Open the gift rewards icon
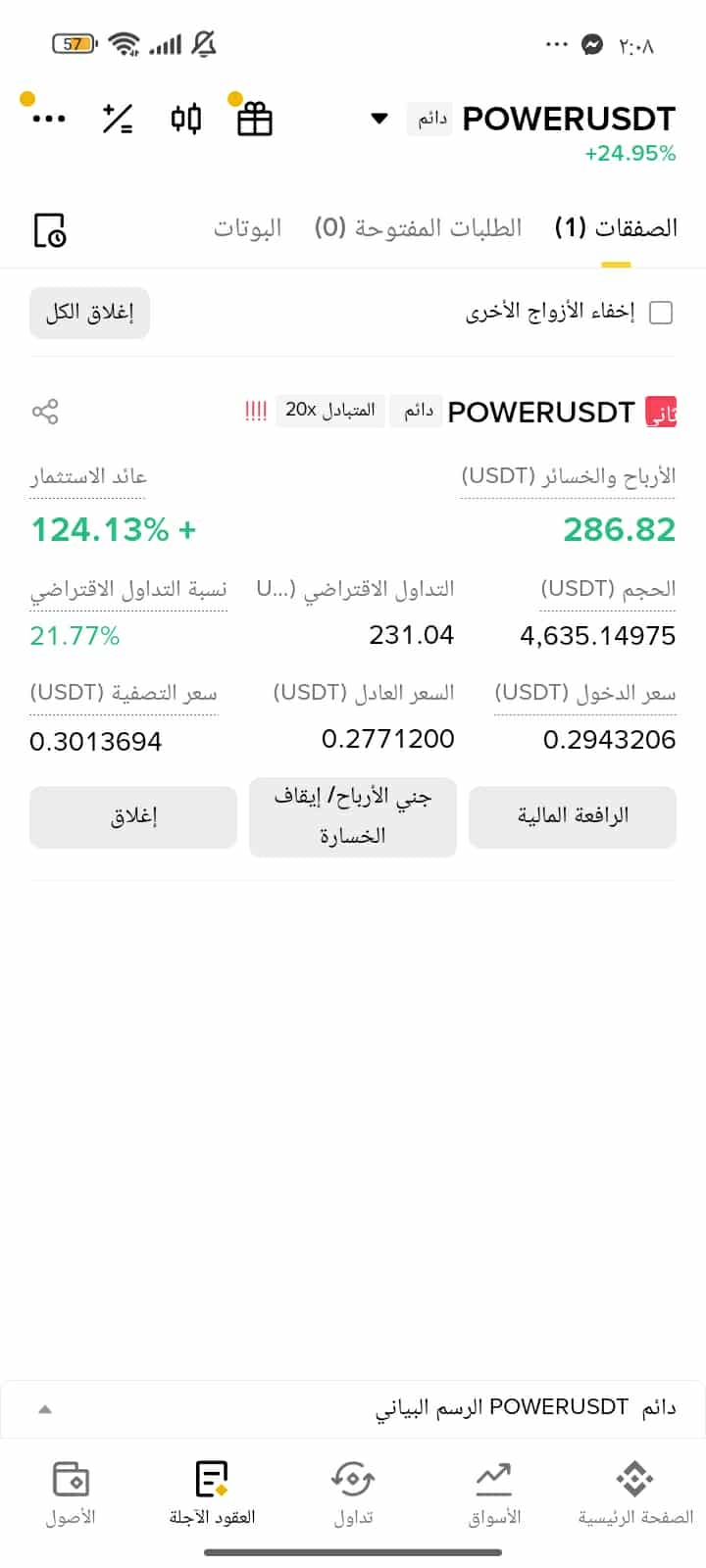 coord(255,120)
